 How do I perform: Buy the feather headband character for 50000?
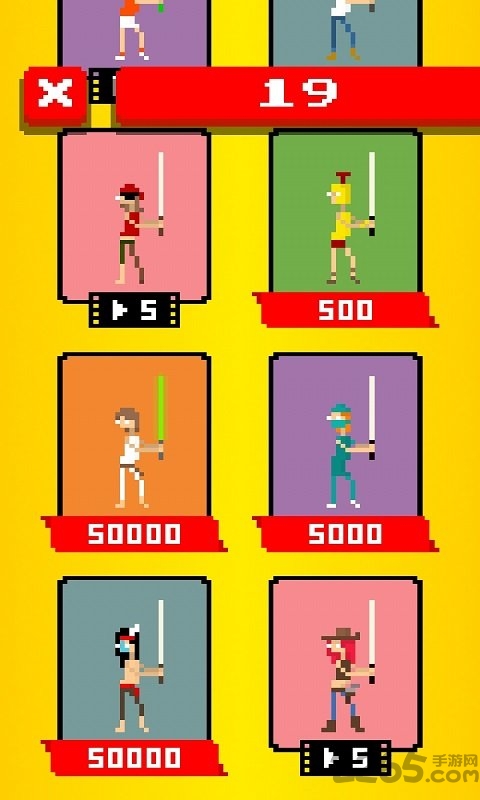coord(134,758)
